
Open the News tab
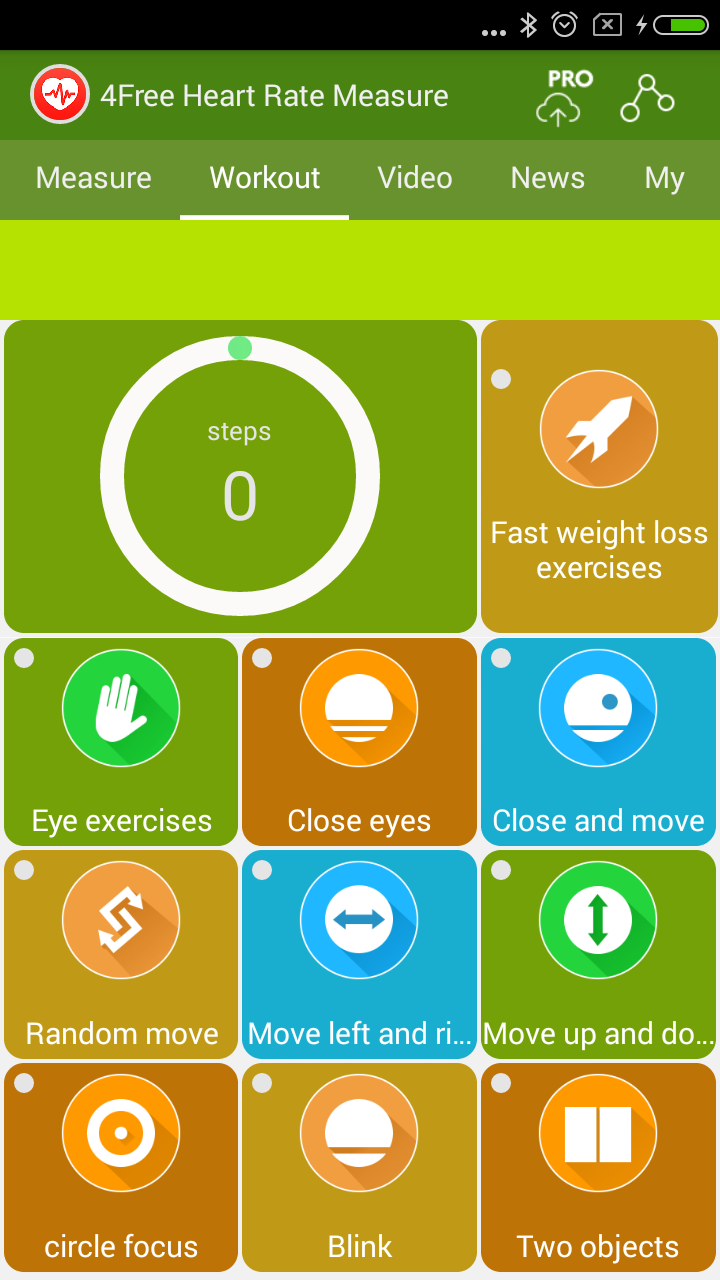tap(547, 178)
